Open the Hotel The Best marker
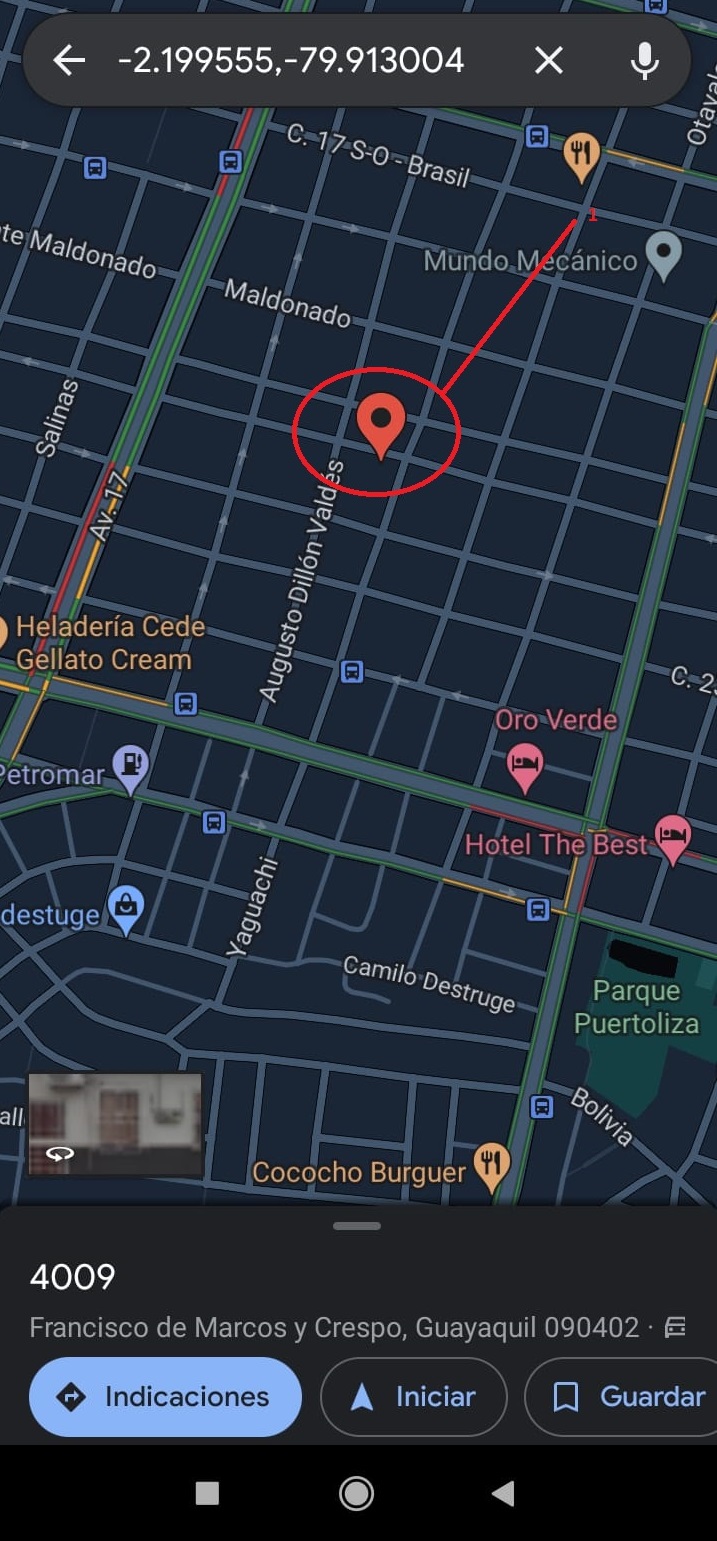Image resolution: width=717 pixels, height=1541 pixels. [673, 836]
